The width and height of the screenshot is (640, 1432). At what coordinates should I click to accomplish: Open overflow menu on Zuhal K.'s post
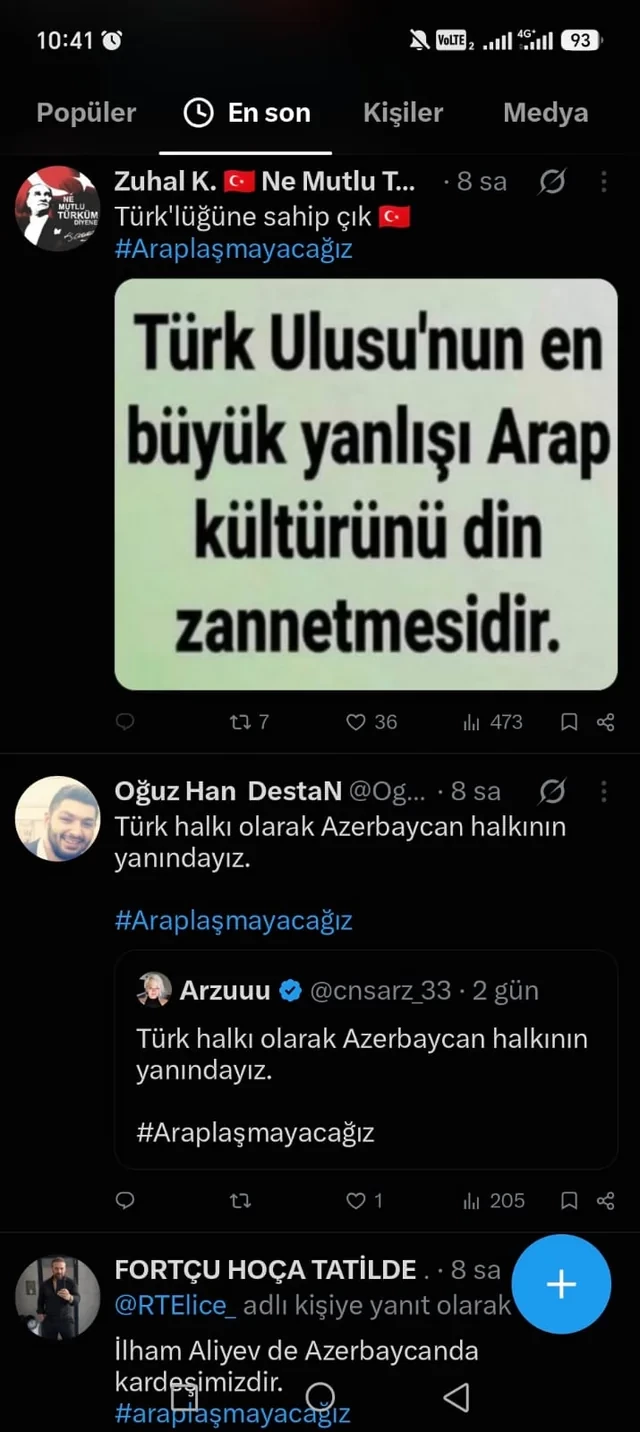(x=604, y=182)
